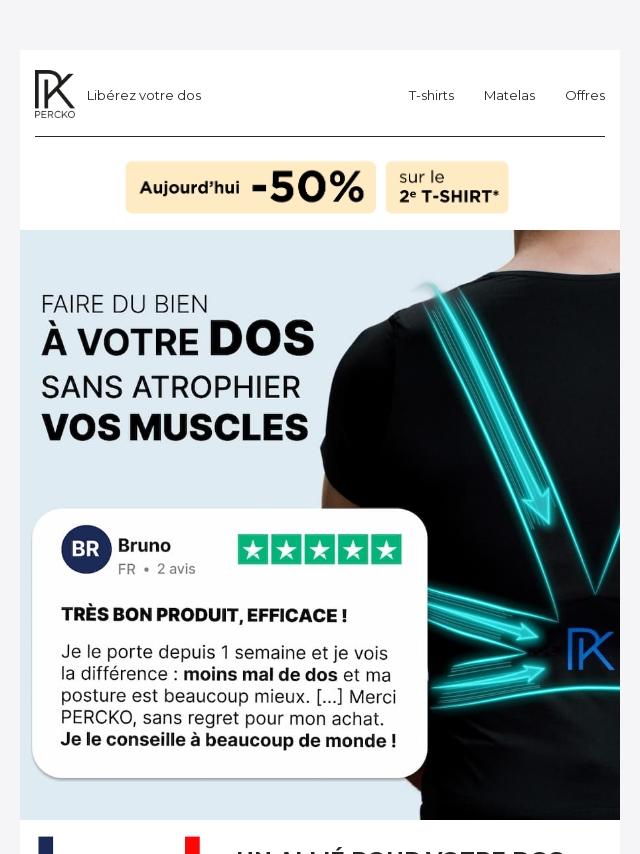
Task: Go to the Matelas section
Action: pyautogui.click(x=509, y=96)
